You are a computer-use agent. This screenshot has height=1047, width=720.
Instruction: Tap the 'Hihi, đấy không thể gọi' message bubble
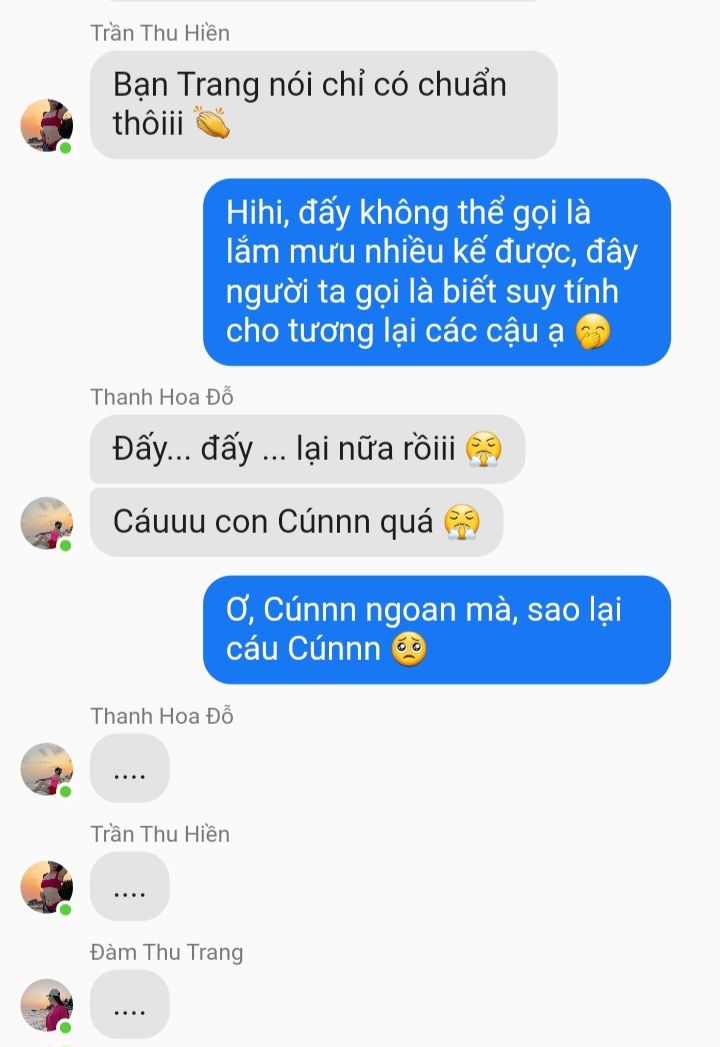pyautogui.click(x=436, y=272)
